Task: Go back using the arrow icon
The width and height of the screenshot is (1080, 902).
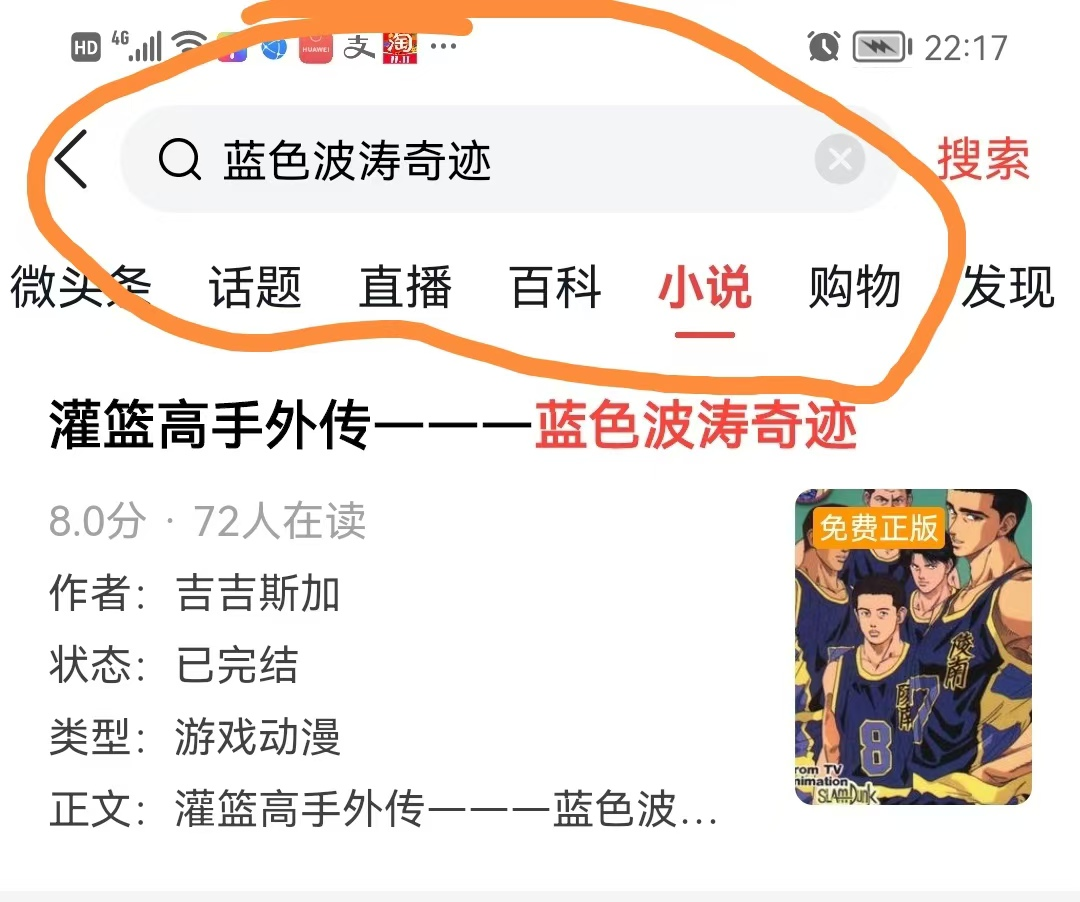Action: tap(72, 160)
